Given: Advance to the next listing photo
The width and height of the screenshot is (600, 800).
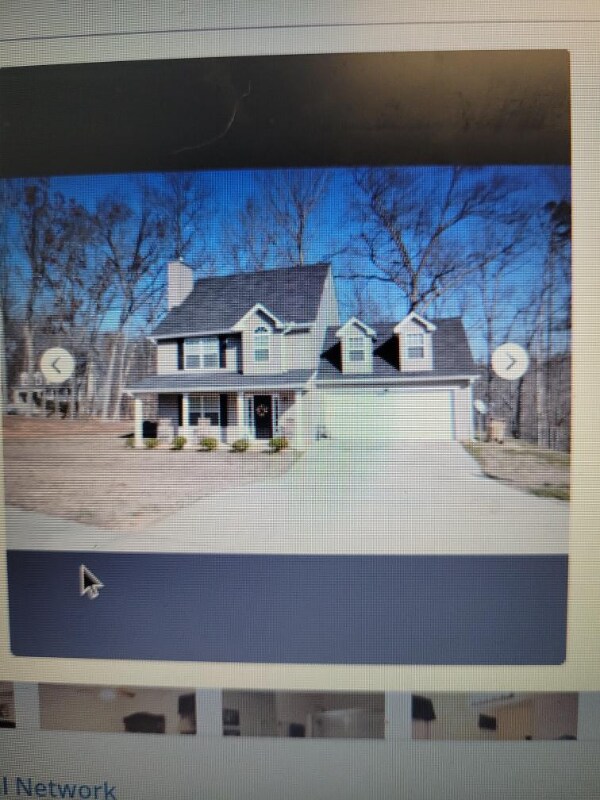Looking at the screenshot, I should (x=510, y=362).
